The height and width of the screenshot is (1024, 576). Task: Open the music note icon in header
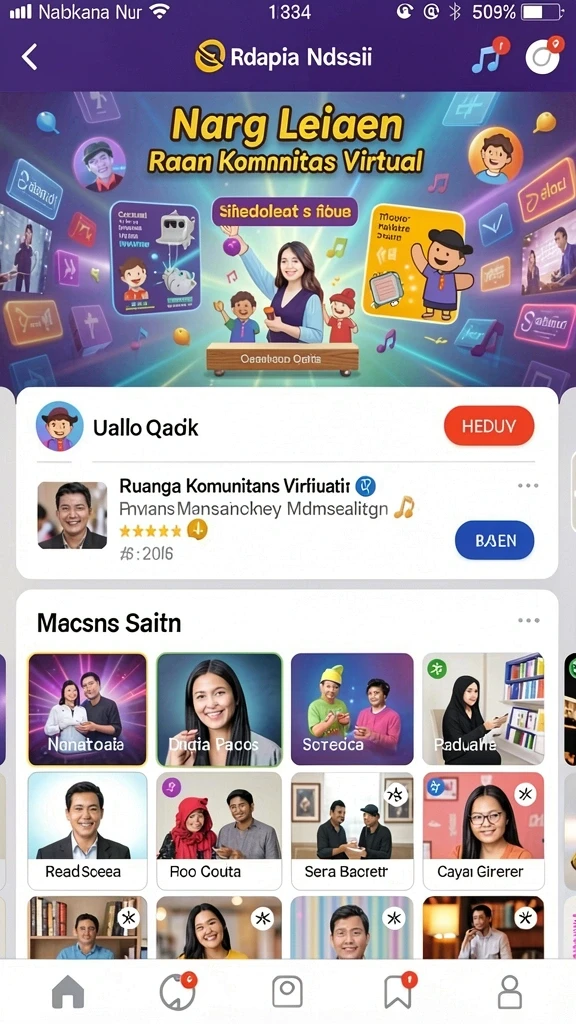488,56
